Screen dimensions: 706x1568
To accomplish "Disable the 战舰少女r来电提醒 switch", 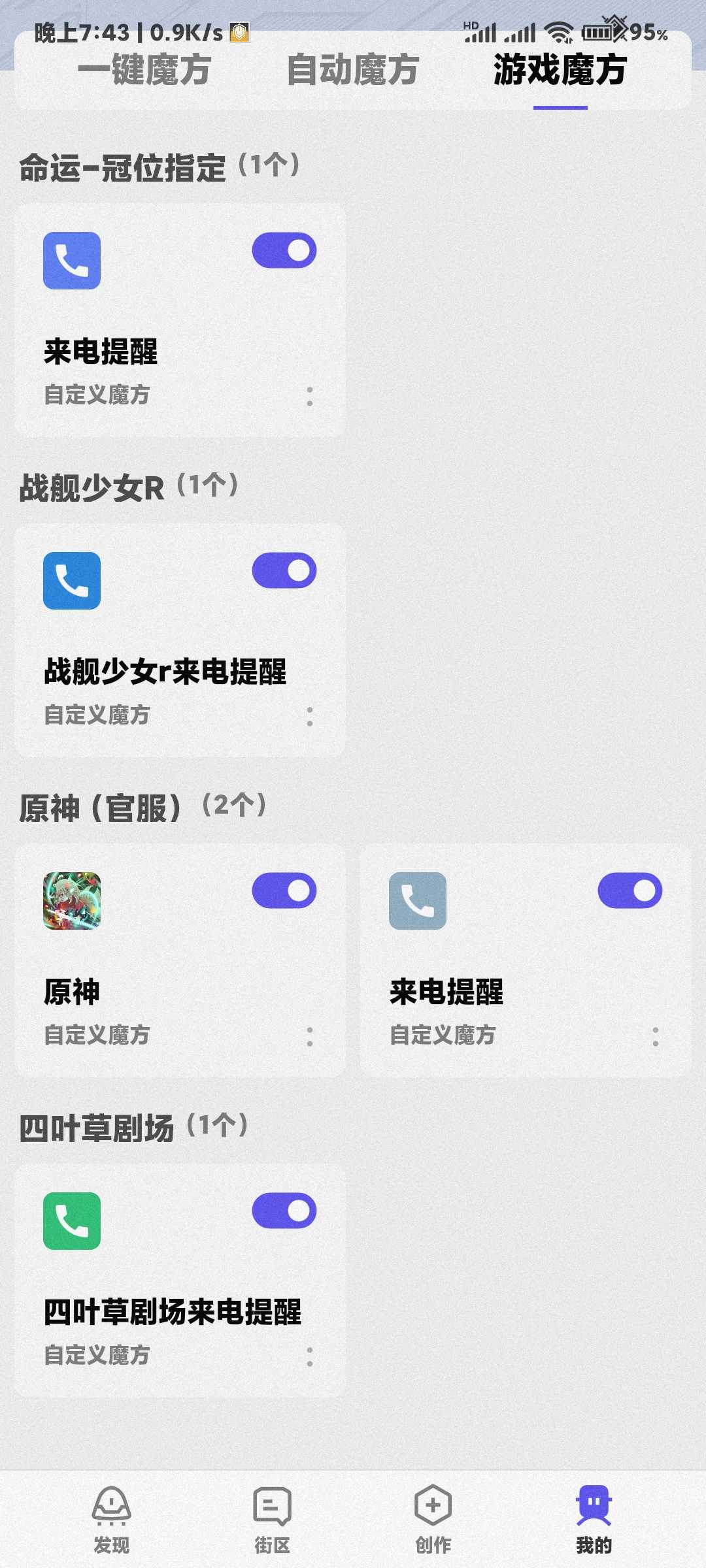I will [x=284, y=570].
